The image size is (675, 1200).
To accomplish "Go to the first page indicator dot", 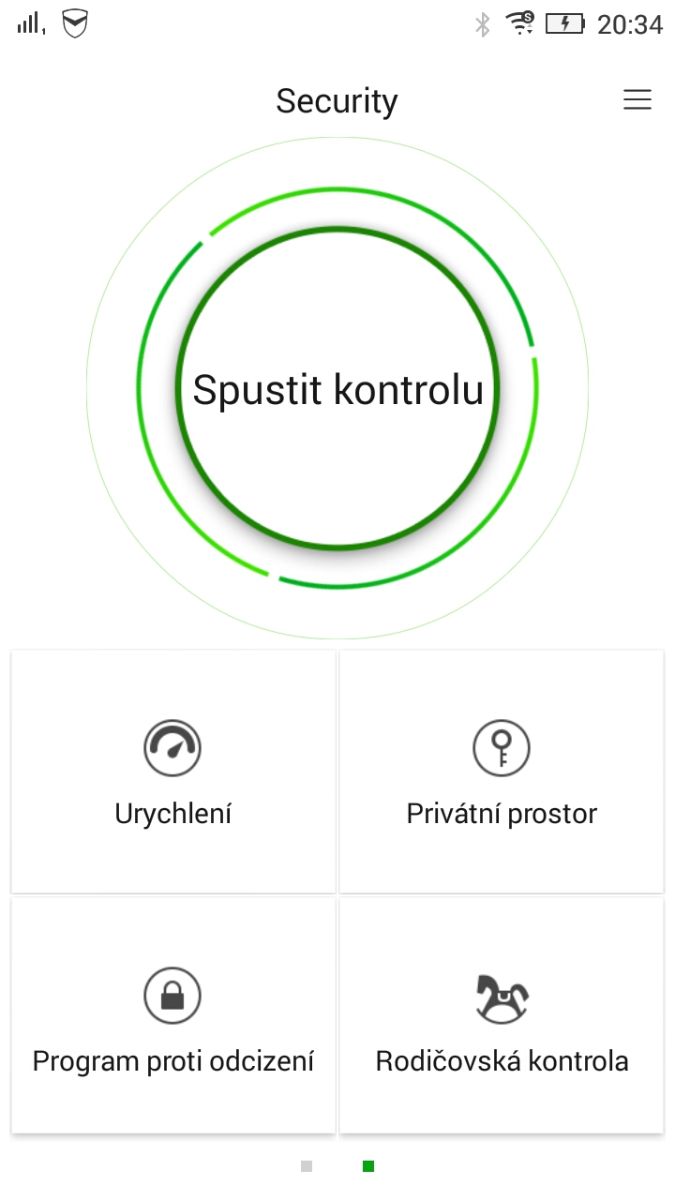I will (x=307, y=1166).
